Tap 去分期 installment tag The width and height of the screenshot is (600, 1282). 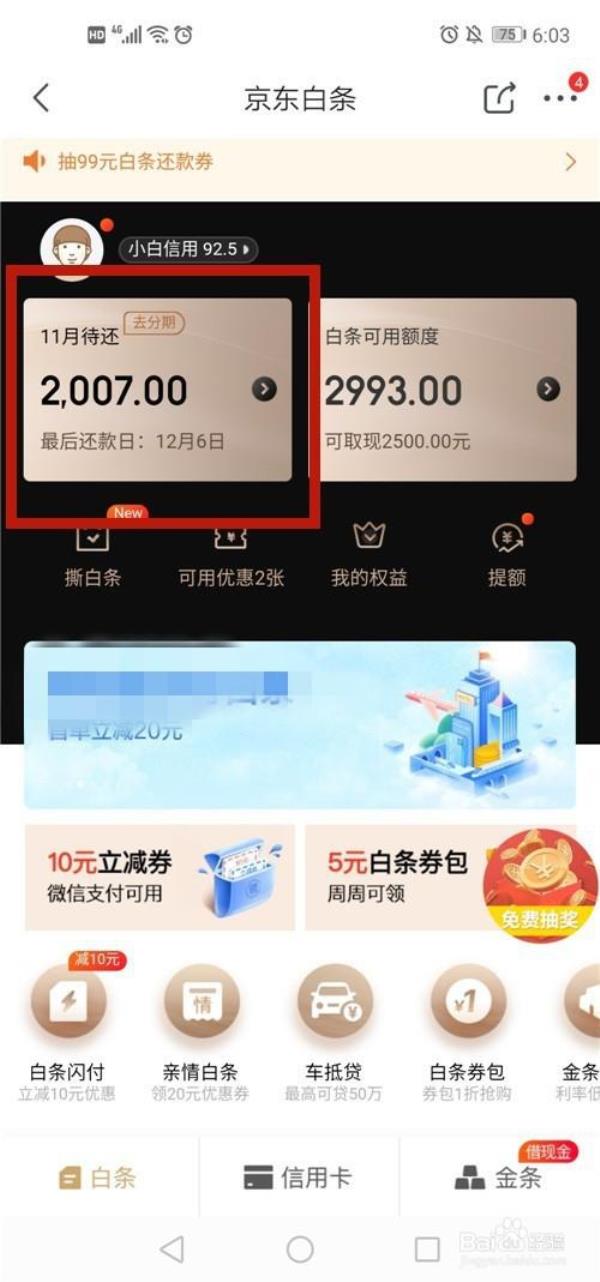[x=154, y=323]
